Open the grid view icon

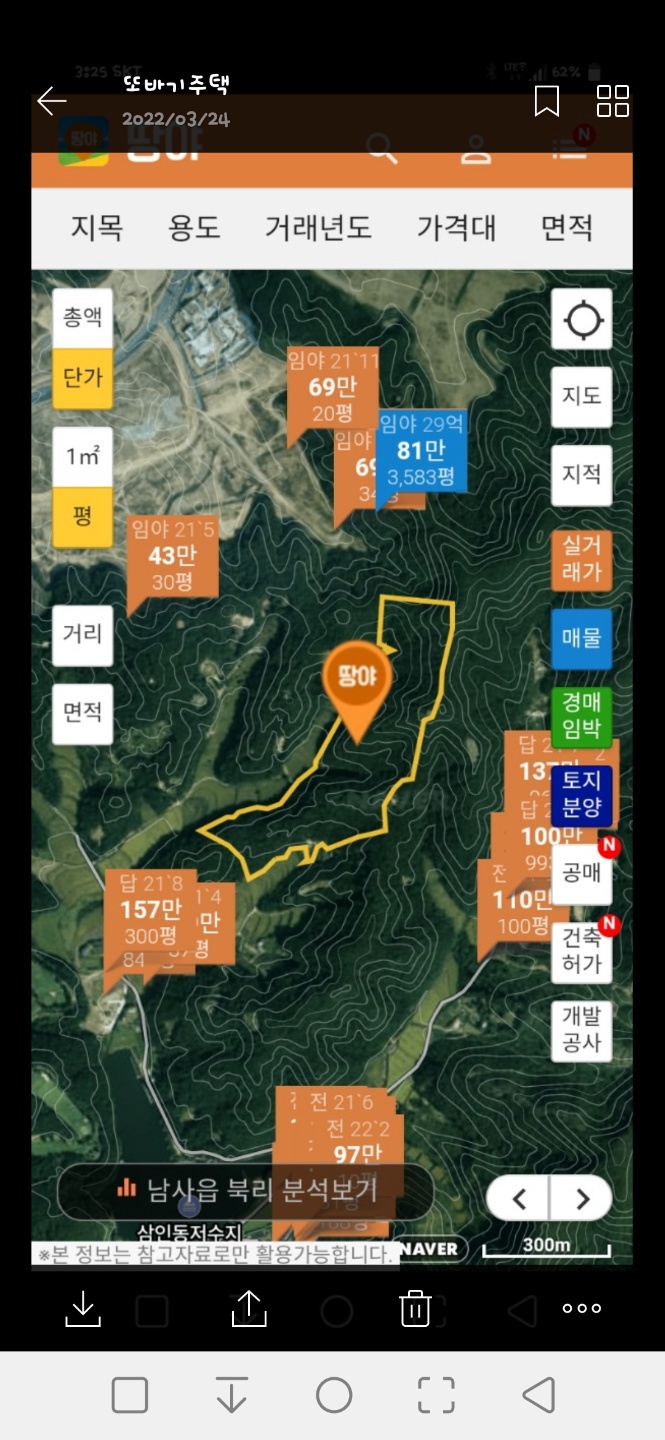[612, 101]
